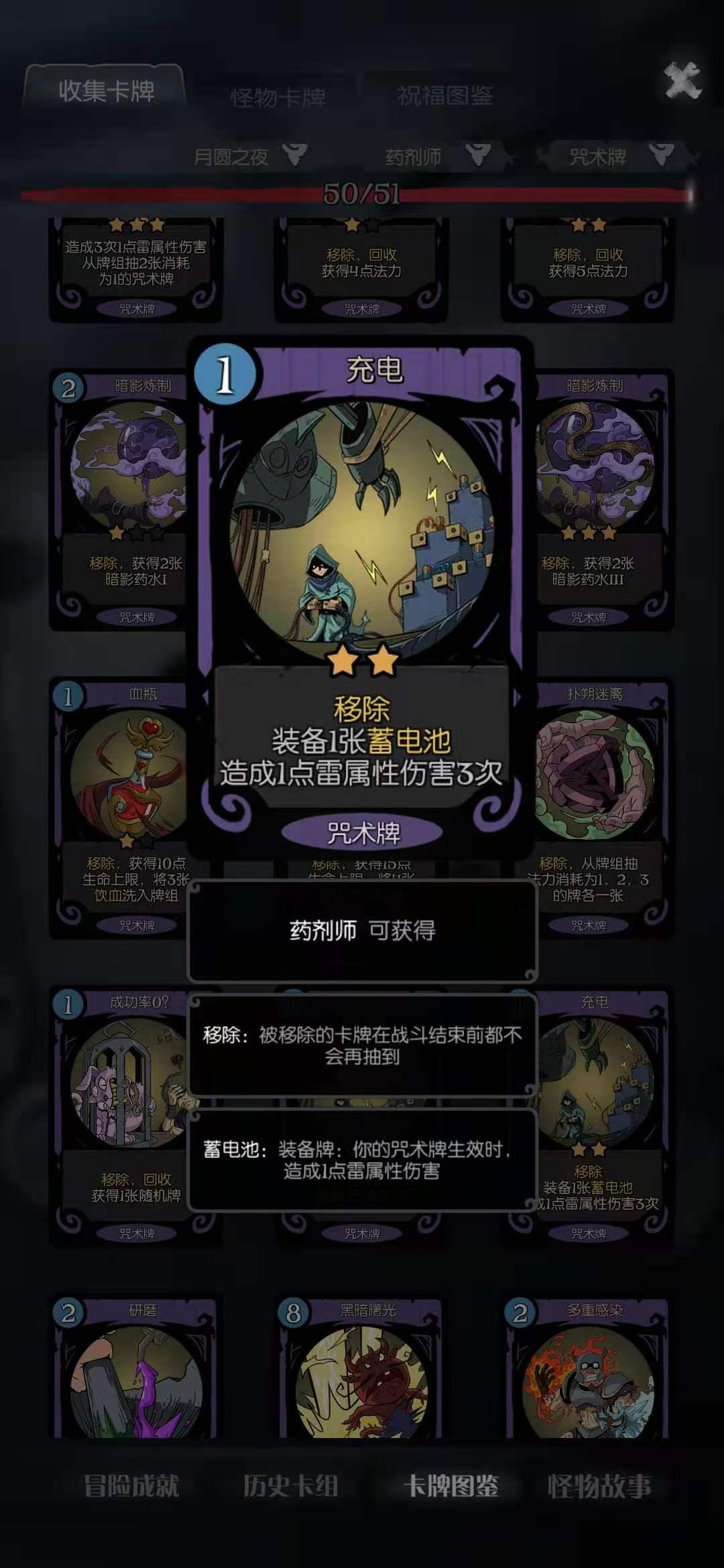Open the 药剂师 class dropdown

pyautogui.click(x=436, y=156)
